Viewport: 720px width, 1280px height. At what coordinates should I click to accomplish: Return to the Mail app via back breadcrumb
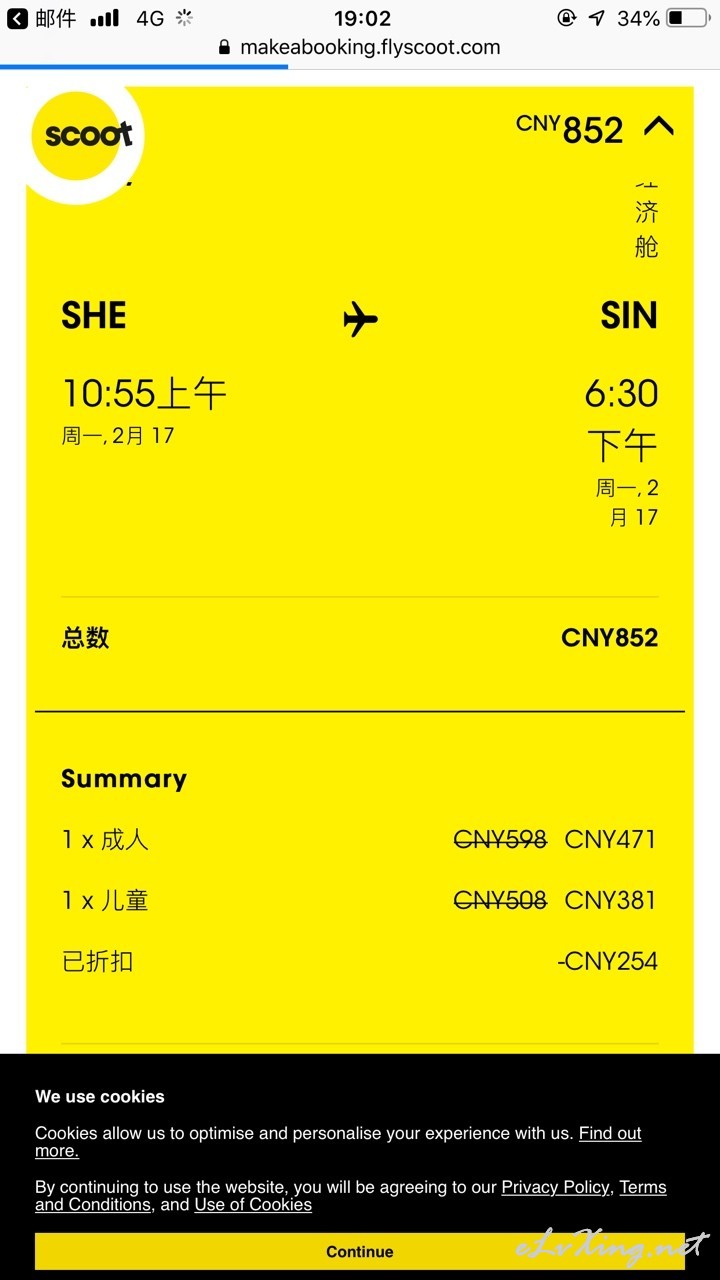click(41, 18)
